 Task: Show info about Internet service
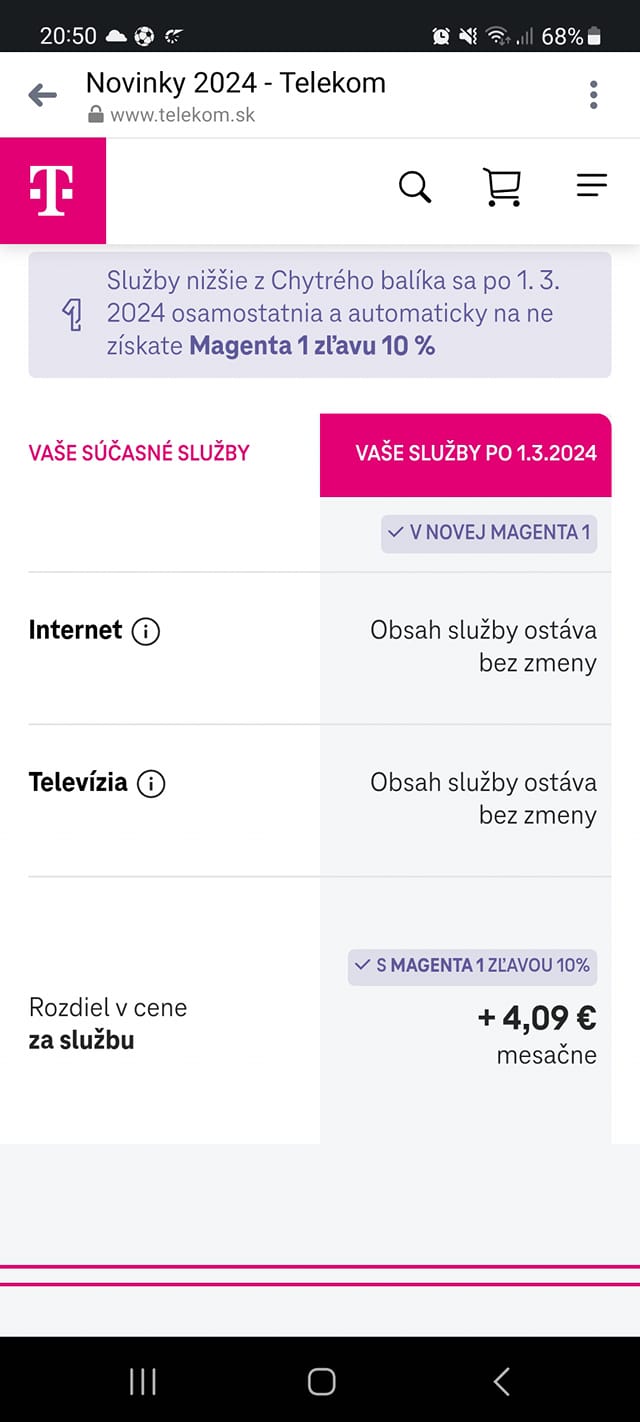(x=146, y=632)
